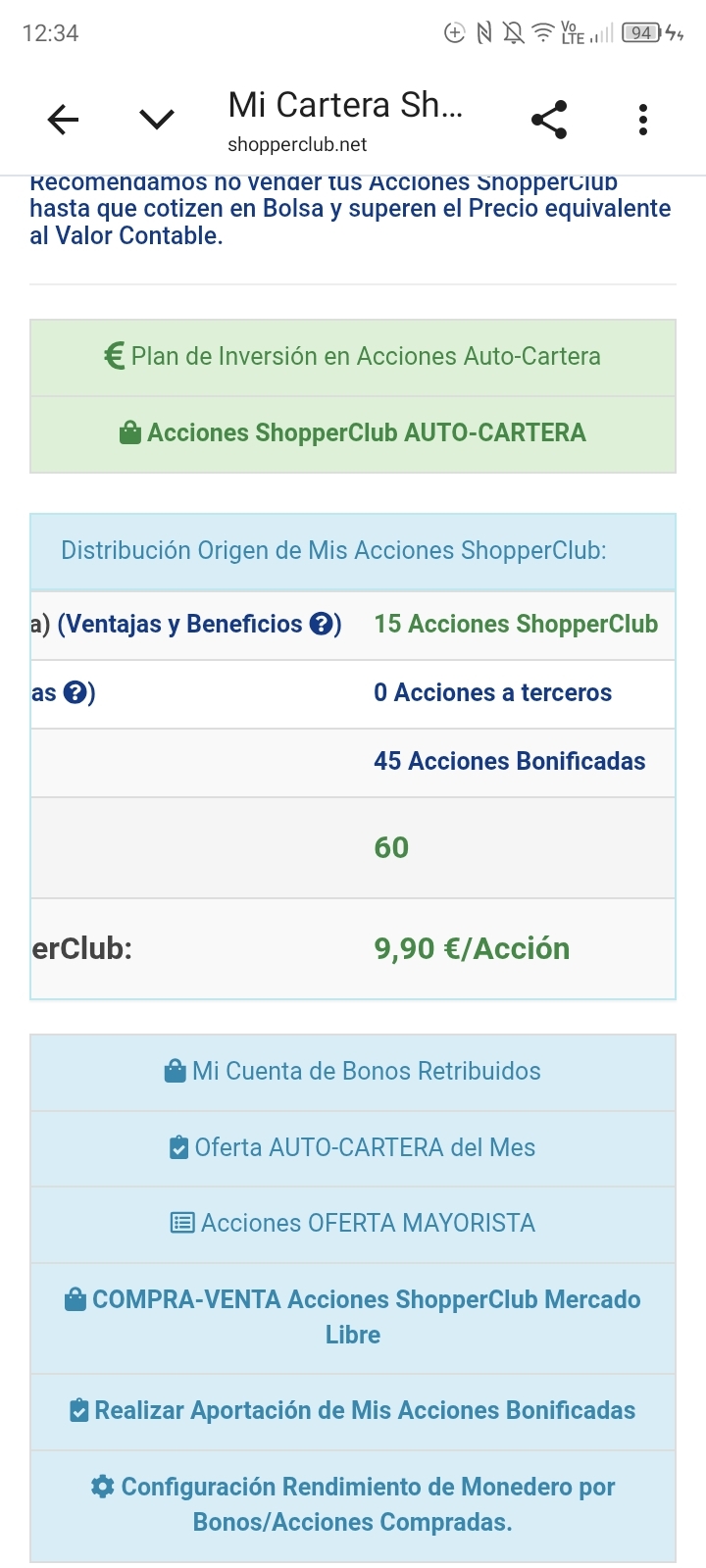The image size is (706, 1568).
Task: Open Configuración Rendimiento de Monedero
Action: coord(353,1505)
